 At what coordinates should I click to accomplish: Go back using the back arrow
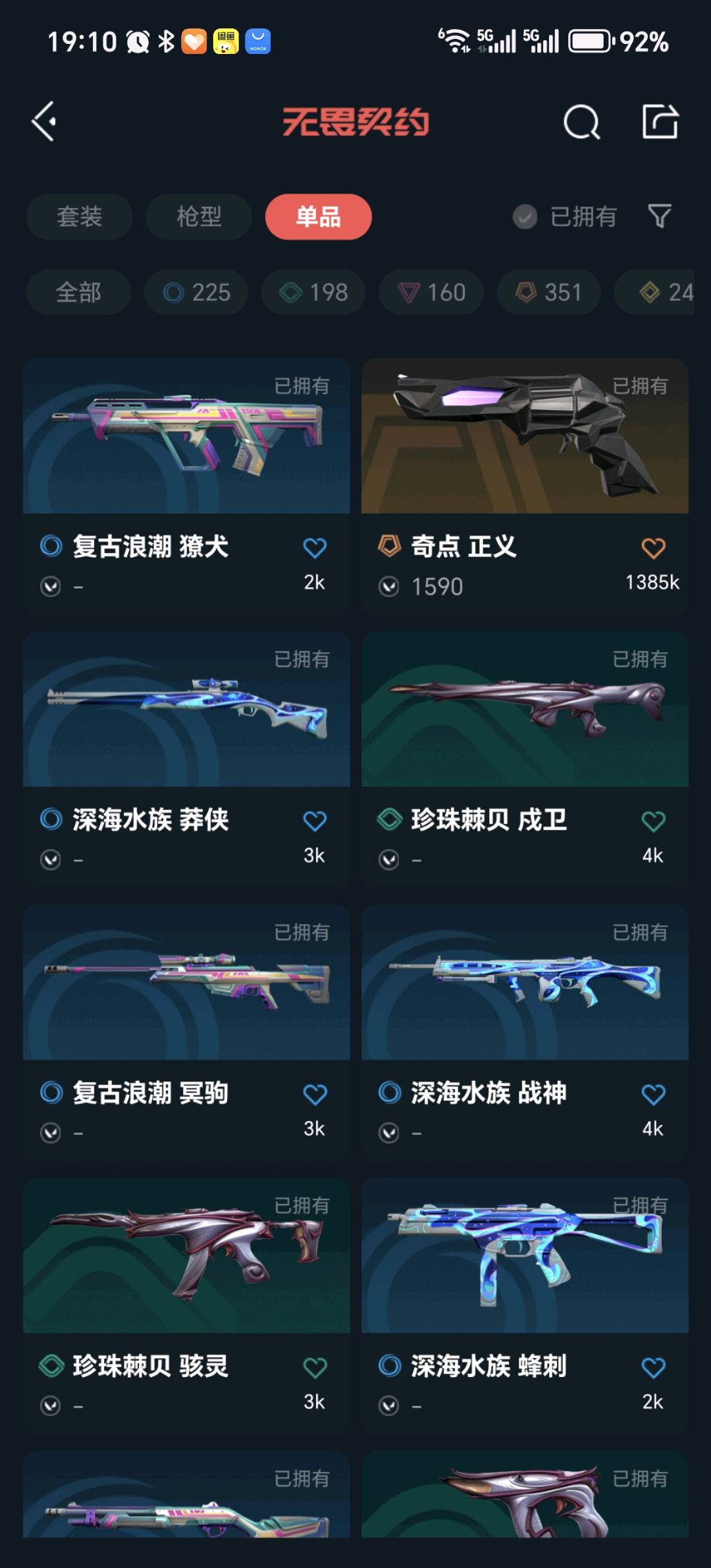(44, 121)
